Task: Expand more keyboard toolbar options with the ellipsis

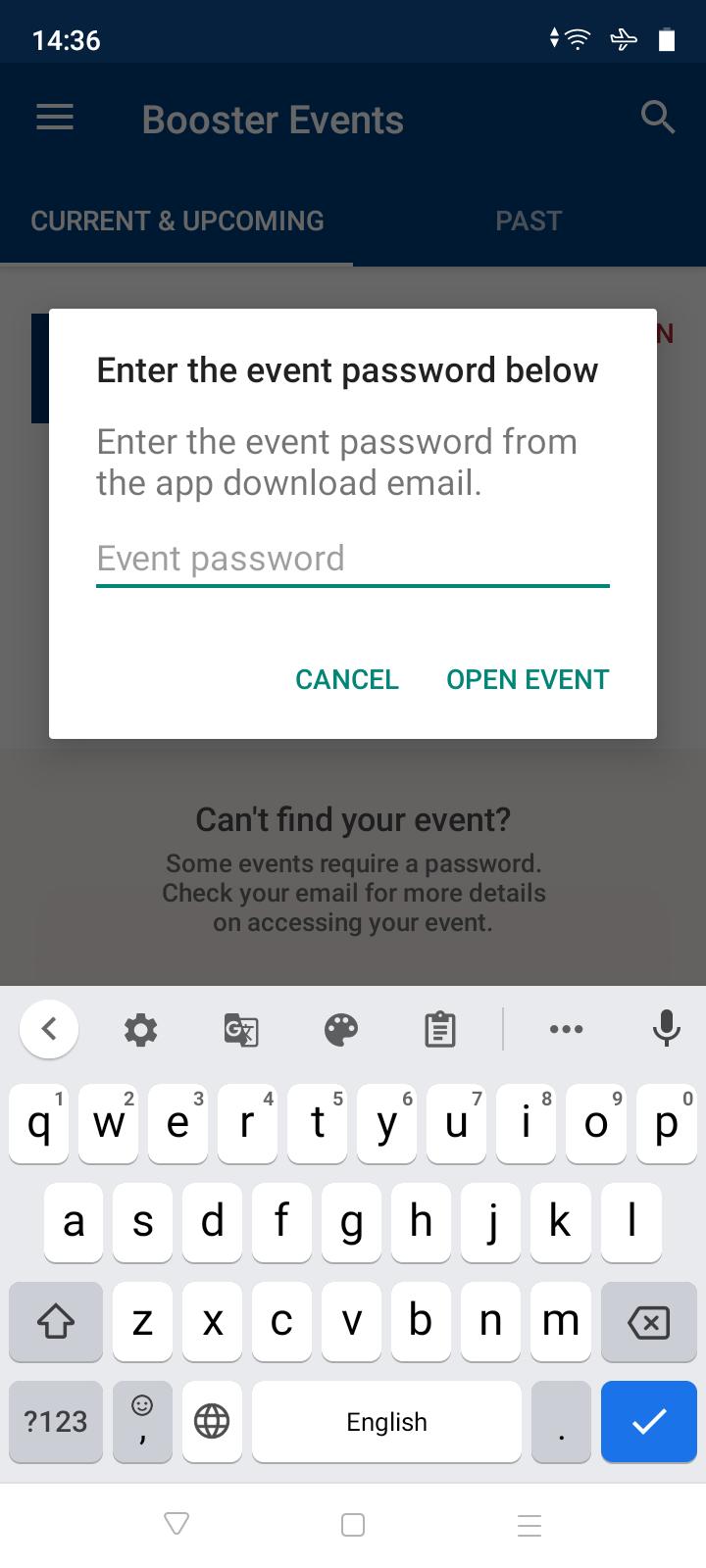Action: [567, 1030]
